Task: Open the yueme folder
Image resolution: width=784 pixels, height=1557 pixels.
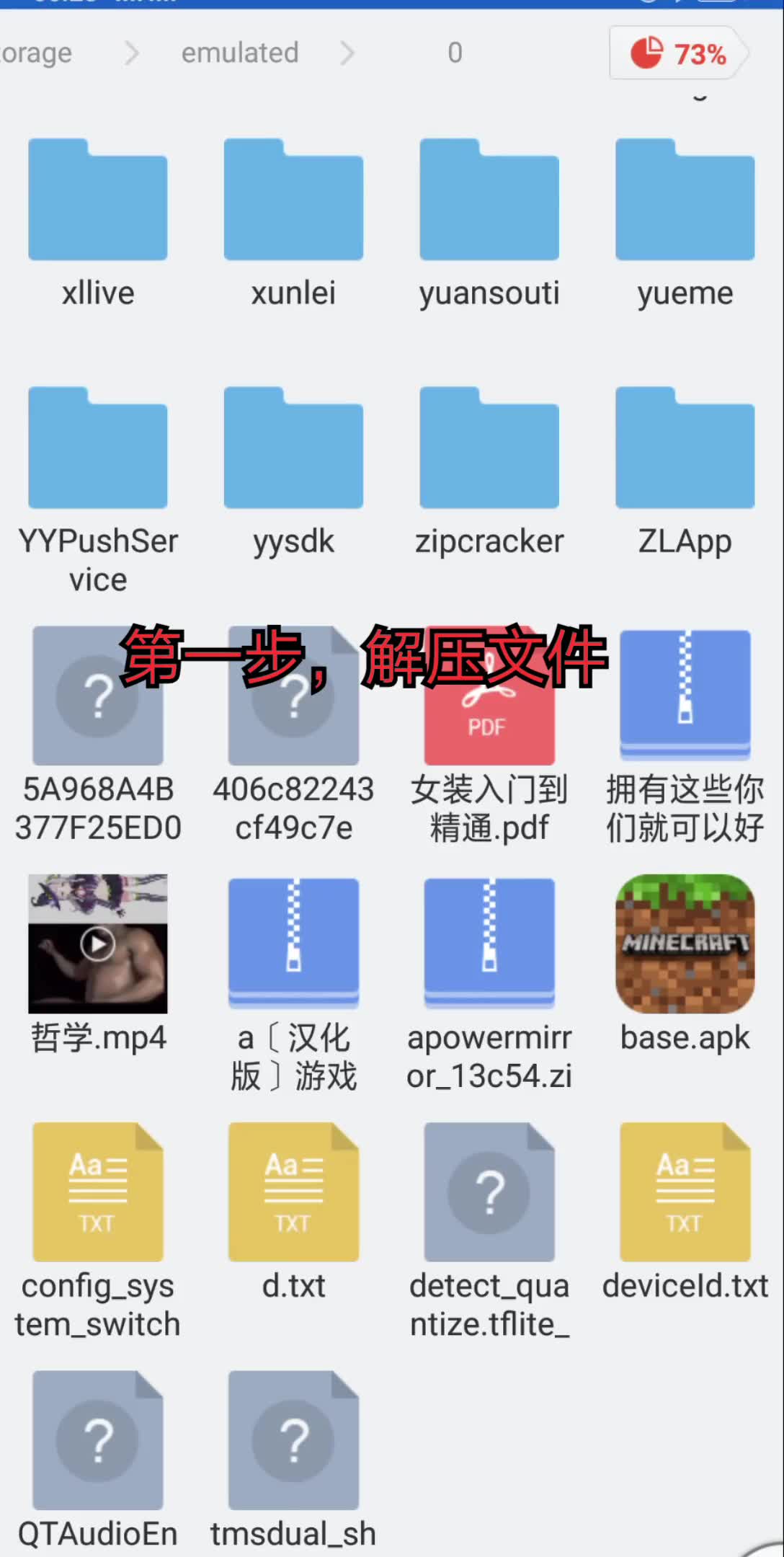Action: tap(685, 200)
